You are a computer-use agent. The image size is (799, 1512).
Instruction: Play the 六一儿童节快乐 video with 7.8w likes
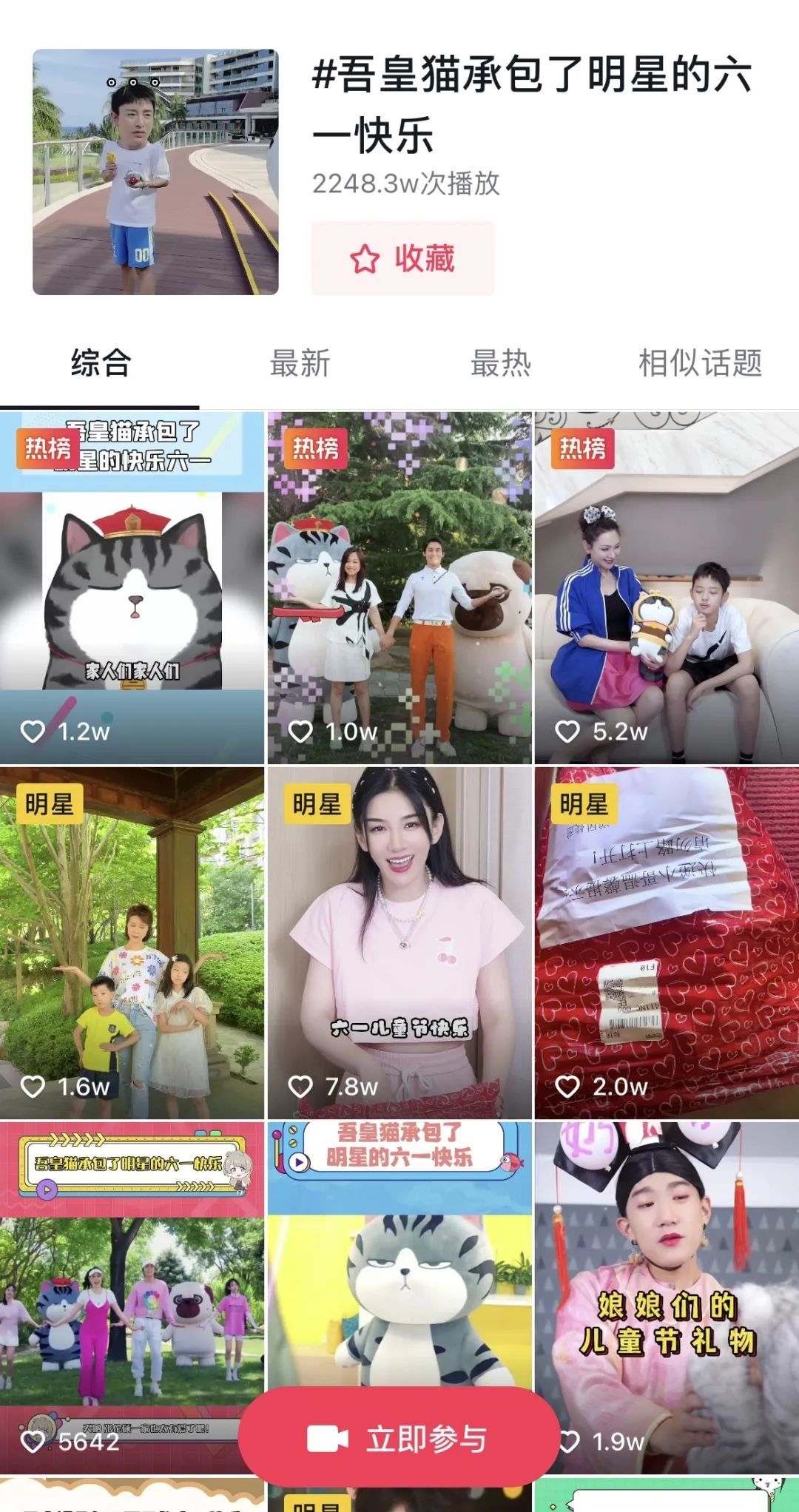pyautogui.click(x=399, y=942)
